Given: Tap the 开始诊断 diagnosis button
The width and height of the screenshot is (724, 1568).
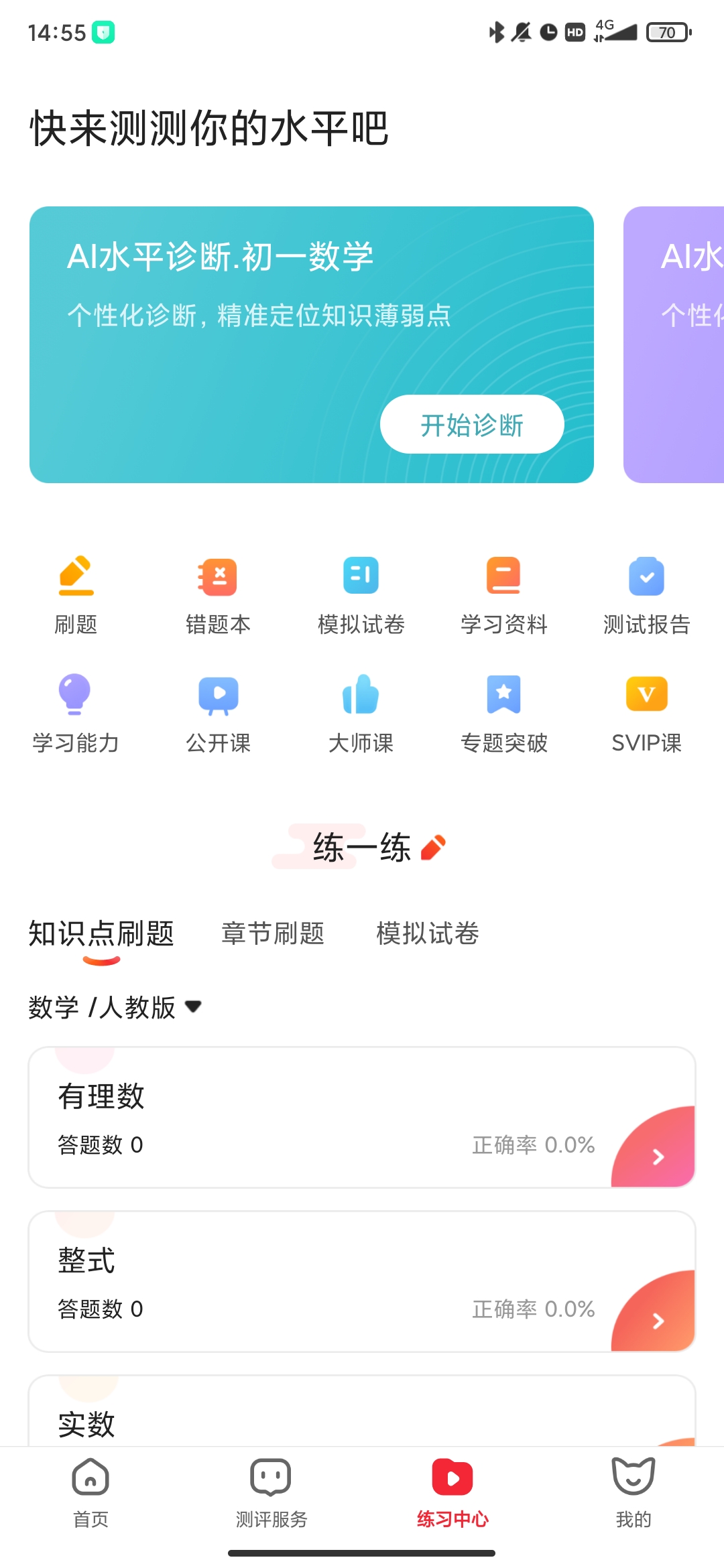Looking at the screenshot, I should click(472, 423).
